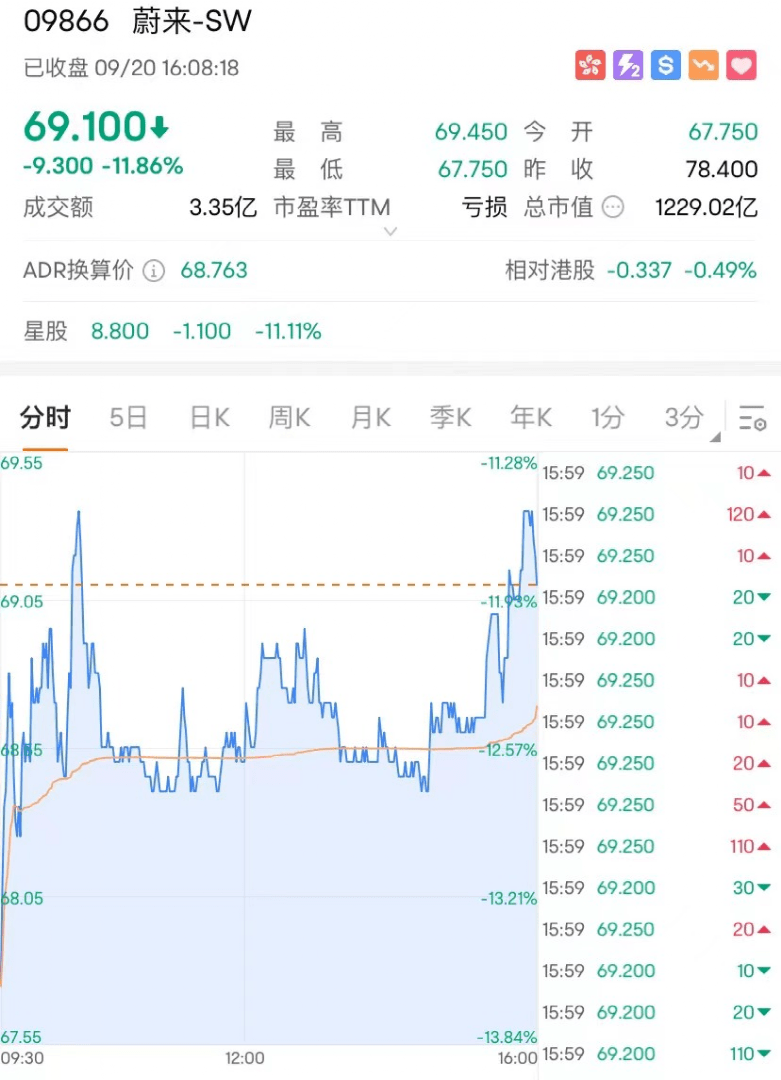Select the 1分 one-minute chart
This screenshot has width=781, height=1080.
pos(607,417)
